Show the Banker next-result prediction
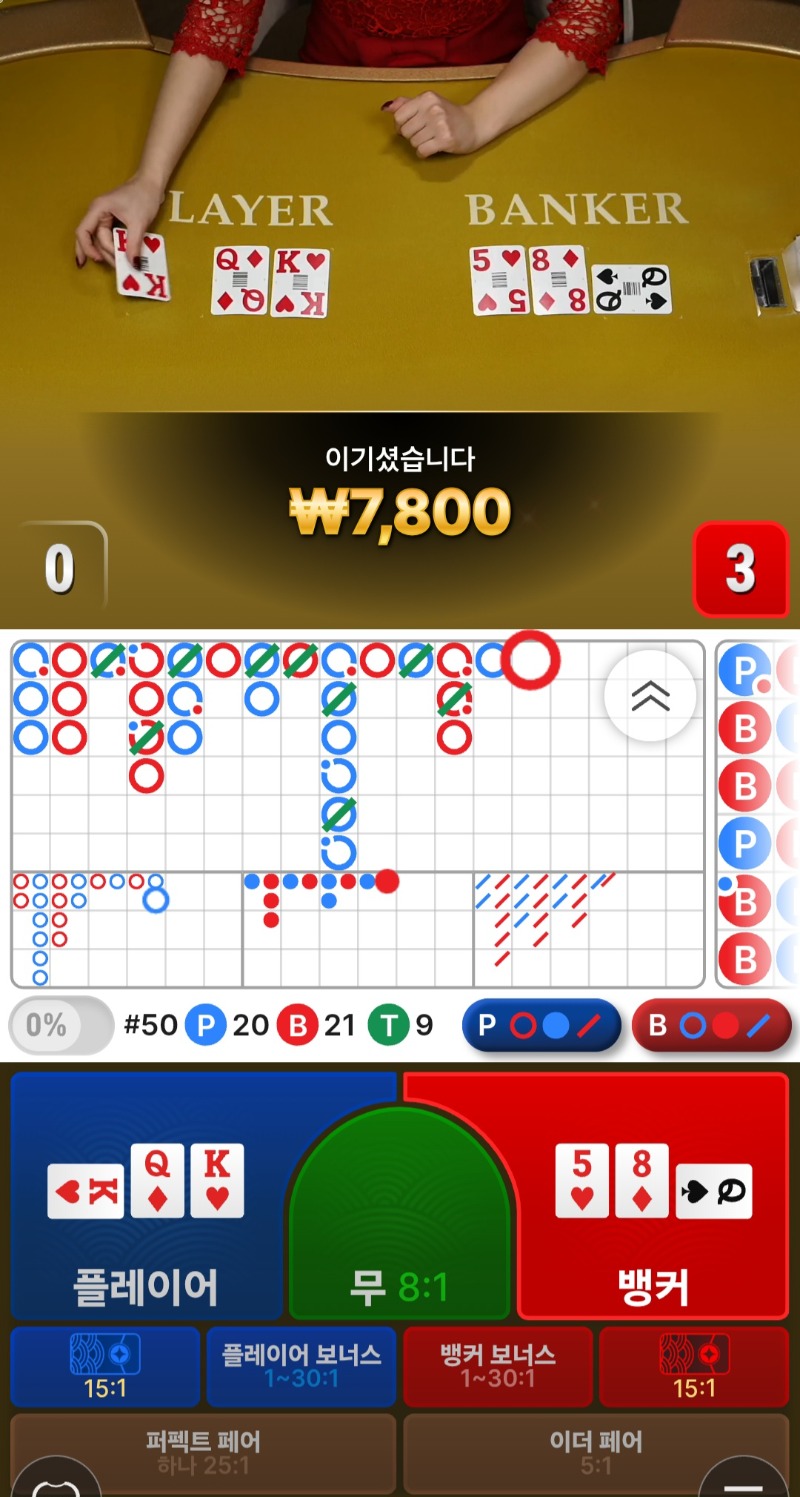This screenshot has width=800, height=1497. point(711,1025)
